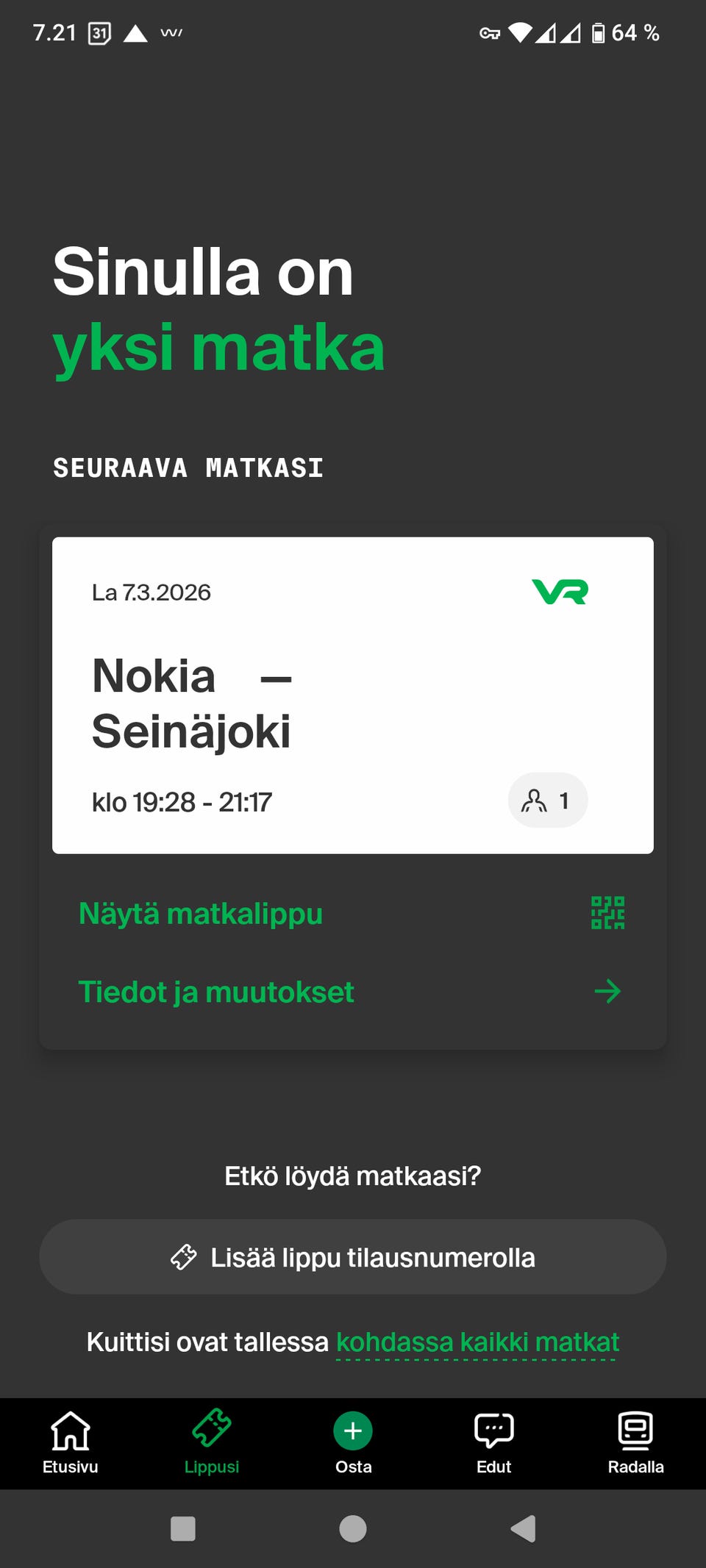Expand the Nokia–Seinäjoki trip card
Screen dimensions: 706x1568
352,694
